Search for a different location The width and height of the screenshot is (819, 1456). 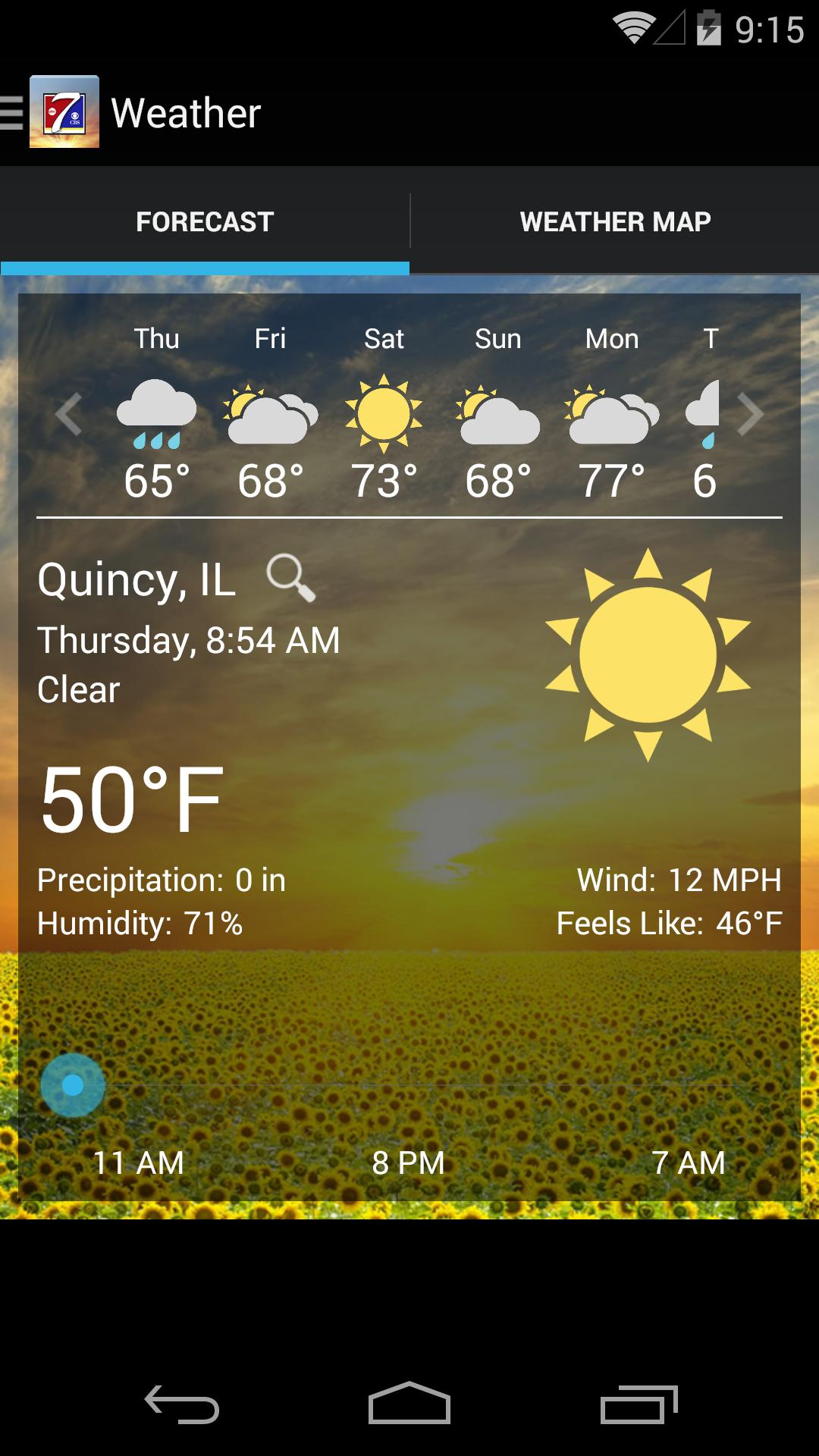coord(290,578)
